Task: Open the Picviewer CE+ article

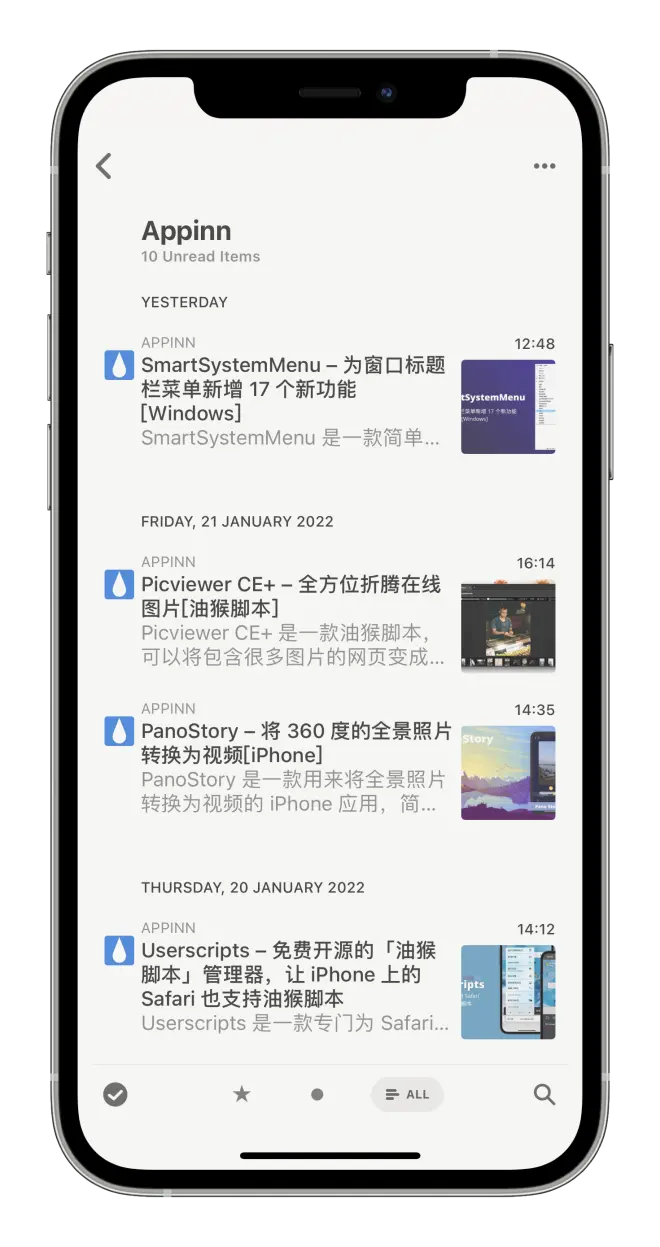Action: point(295,609)
